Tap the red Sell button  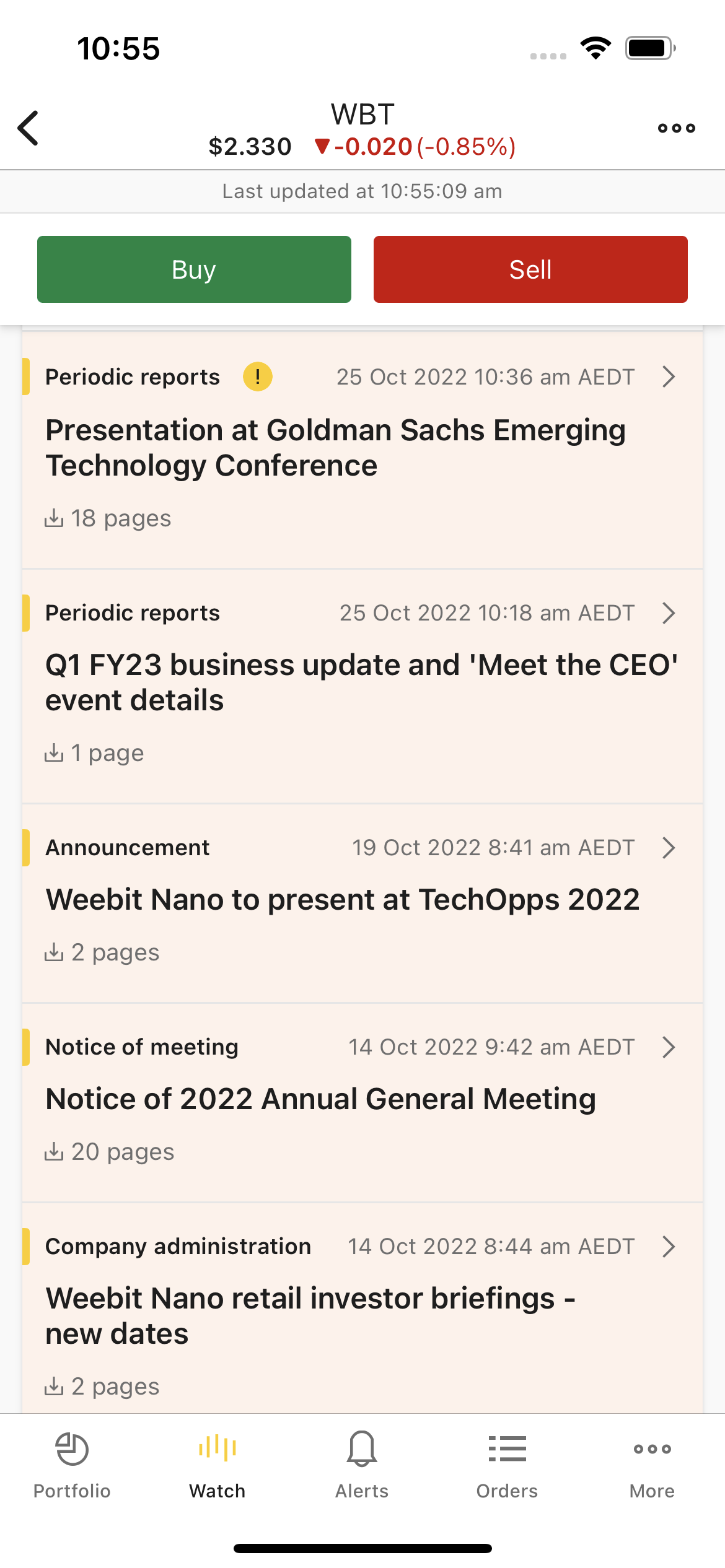click(x=530, y=269)
